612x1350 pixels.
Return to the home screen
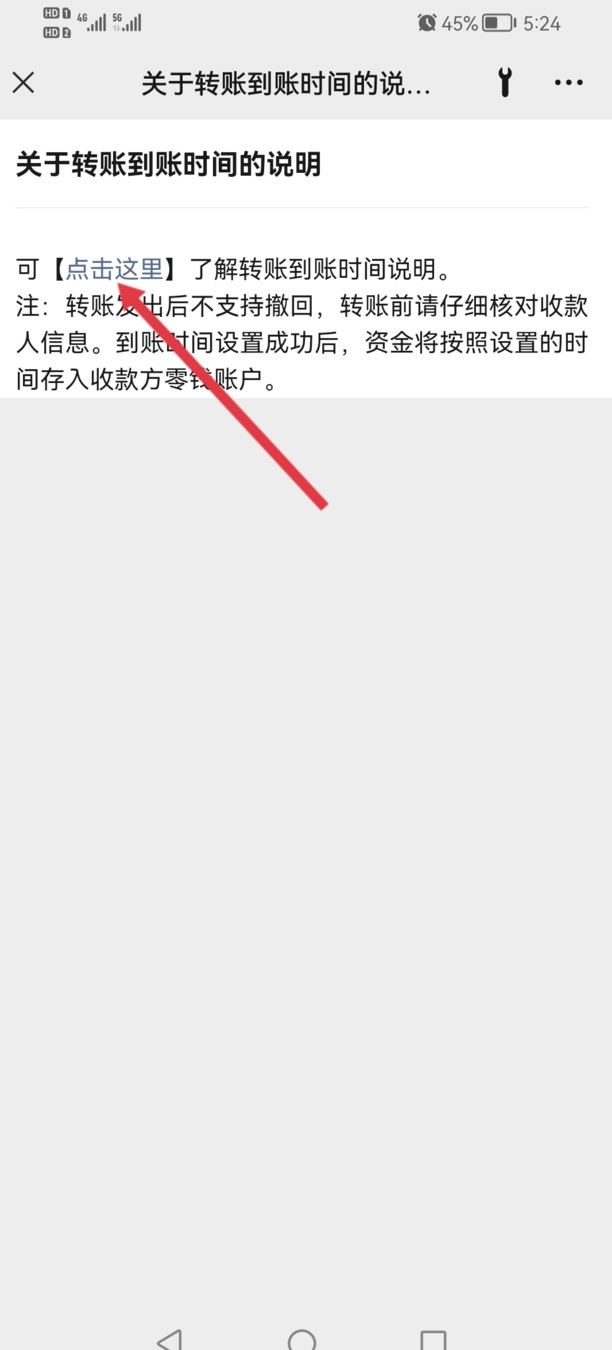click(x=302, y=1338)
